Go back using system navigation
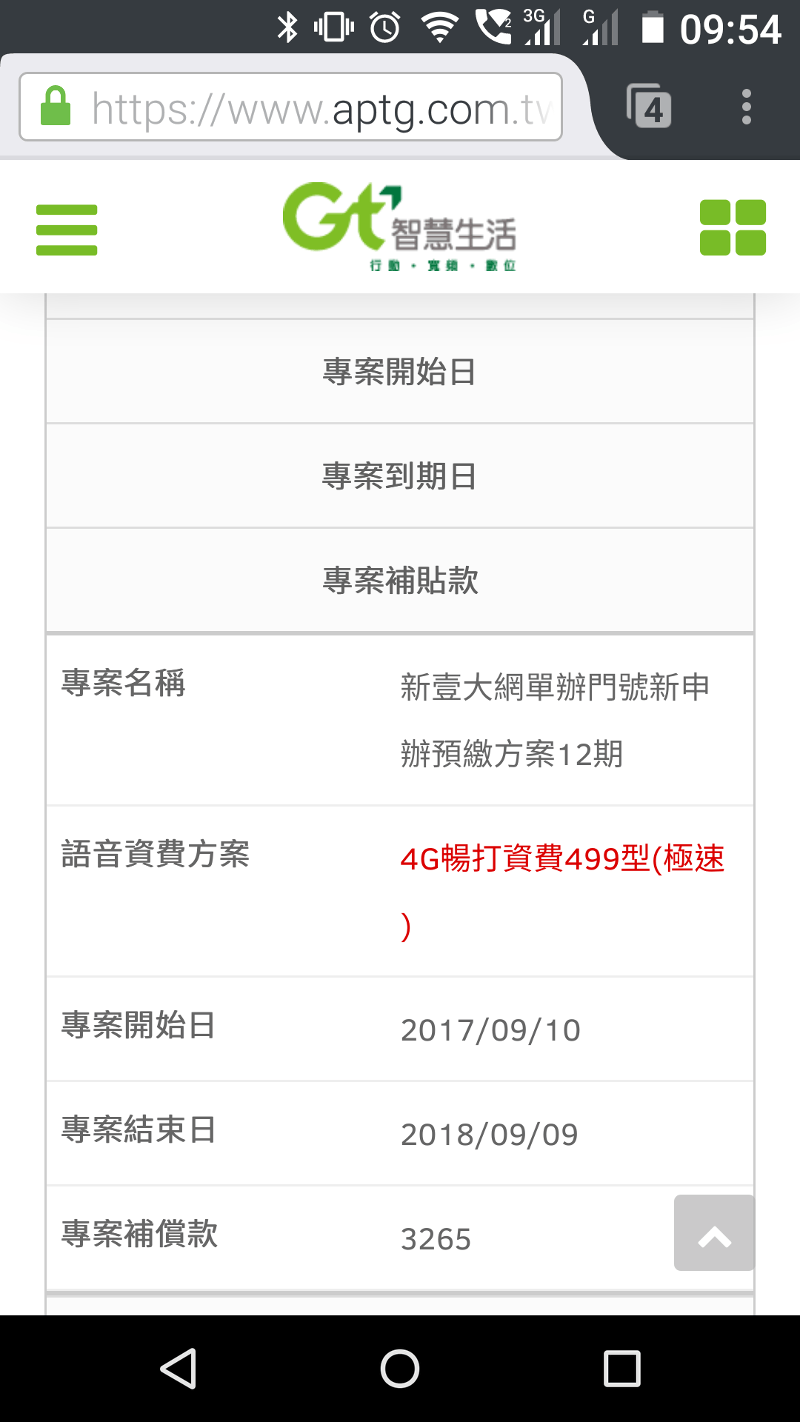800x1422 pixels. pyautogui.click(x=178, y=1368)
